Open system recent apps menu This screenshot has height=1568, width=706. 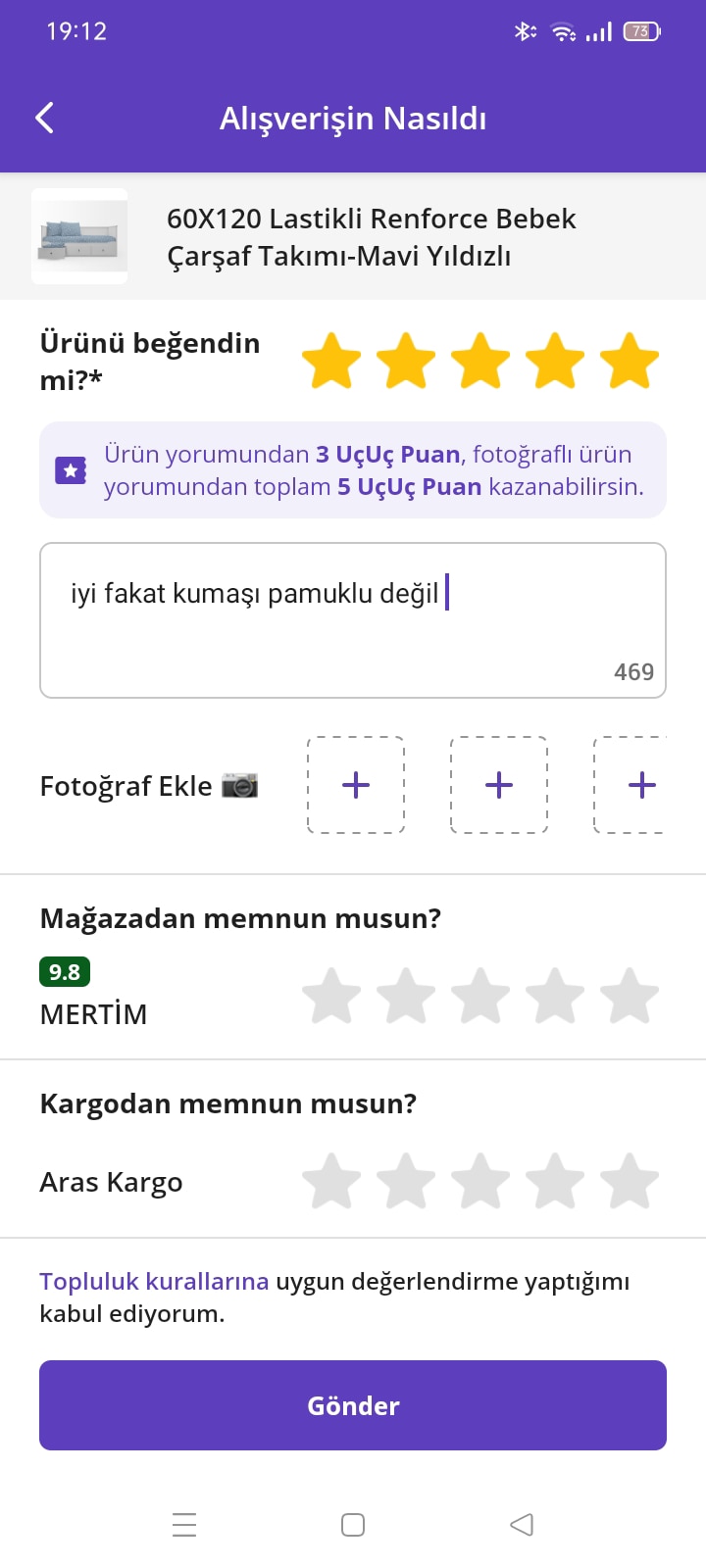click(x=184, y=1525)
